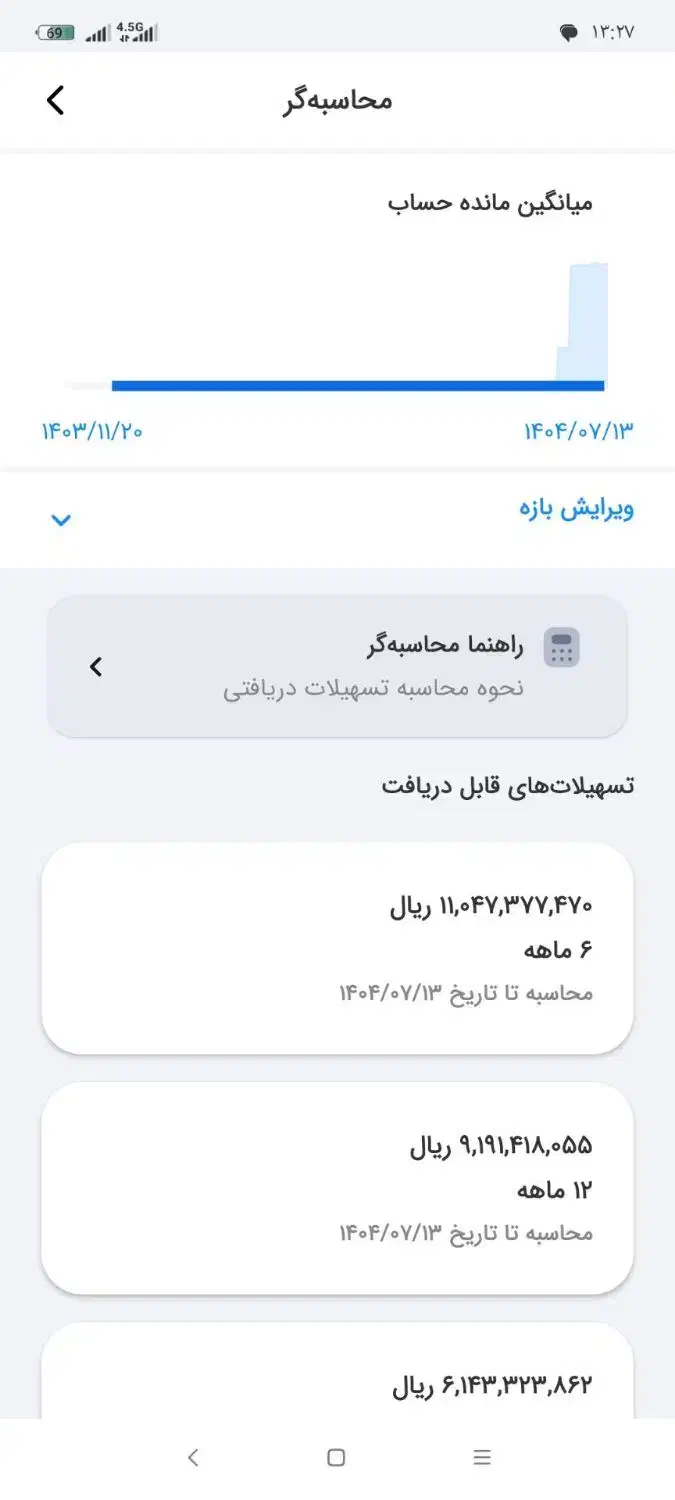The image size is (675, 1500).
Task: Open the 12-month facility card ۱۲ ماهه
Action: [337, 1188]
